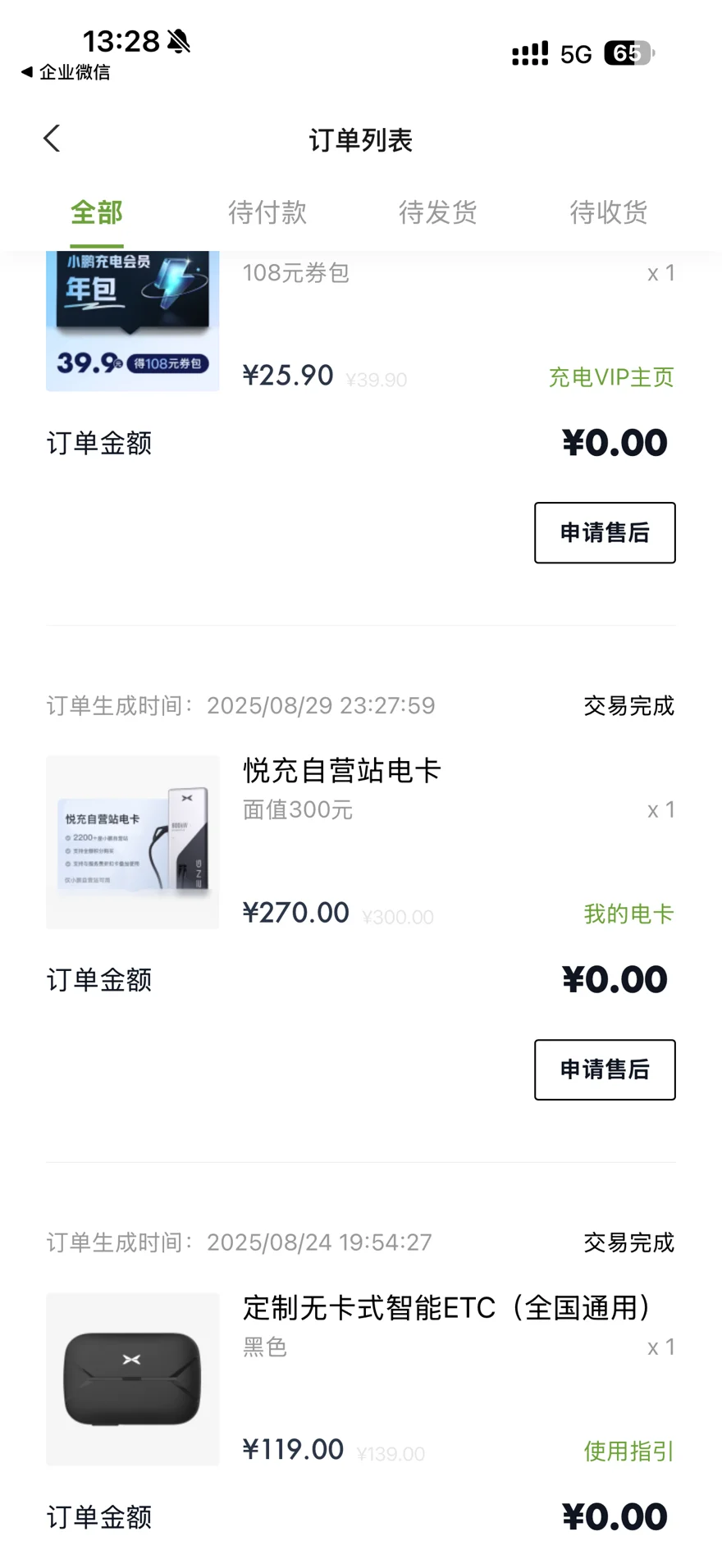Go back from the 订单列表 page
This screenshot has height=1568, width=722.
pos(52,139)
